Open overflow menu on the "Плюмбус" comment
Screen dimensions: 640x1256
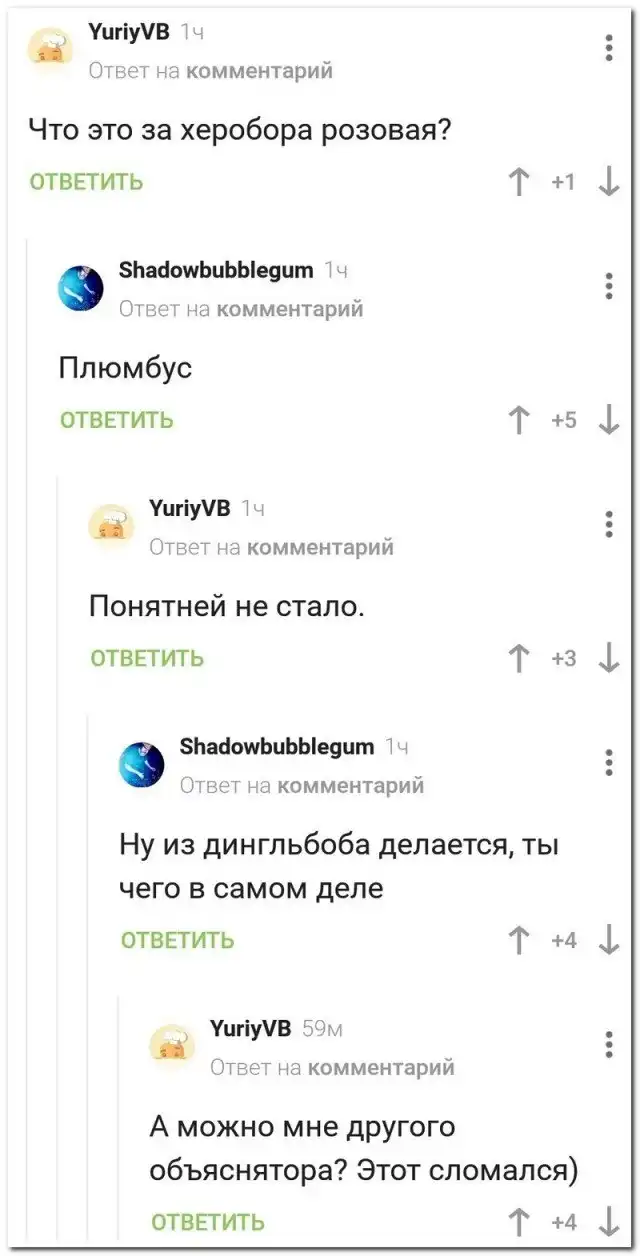coord(609,285)
